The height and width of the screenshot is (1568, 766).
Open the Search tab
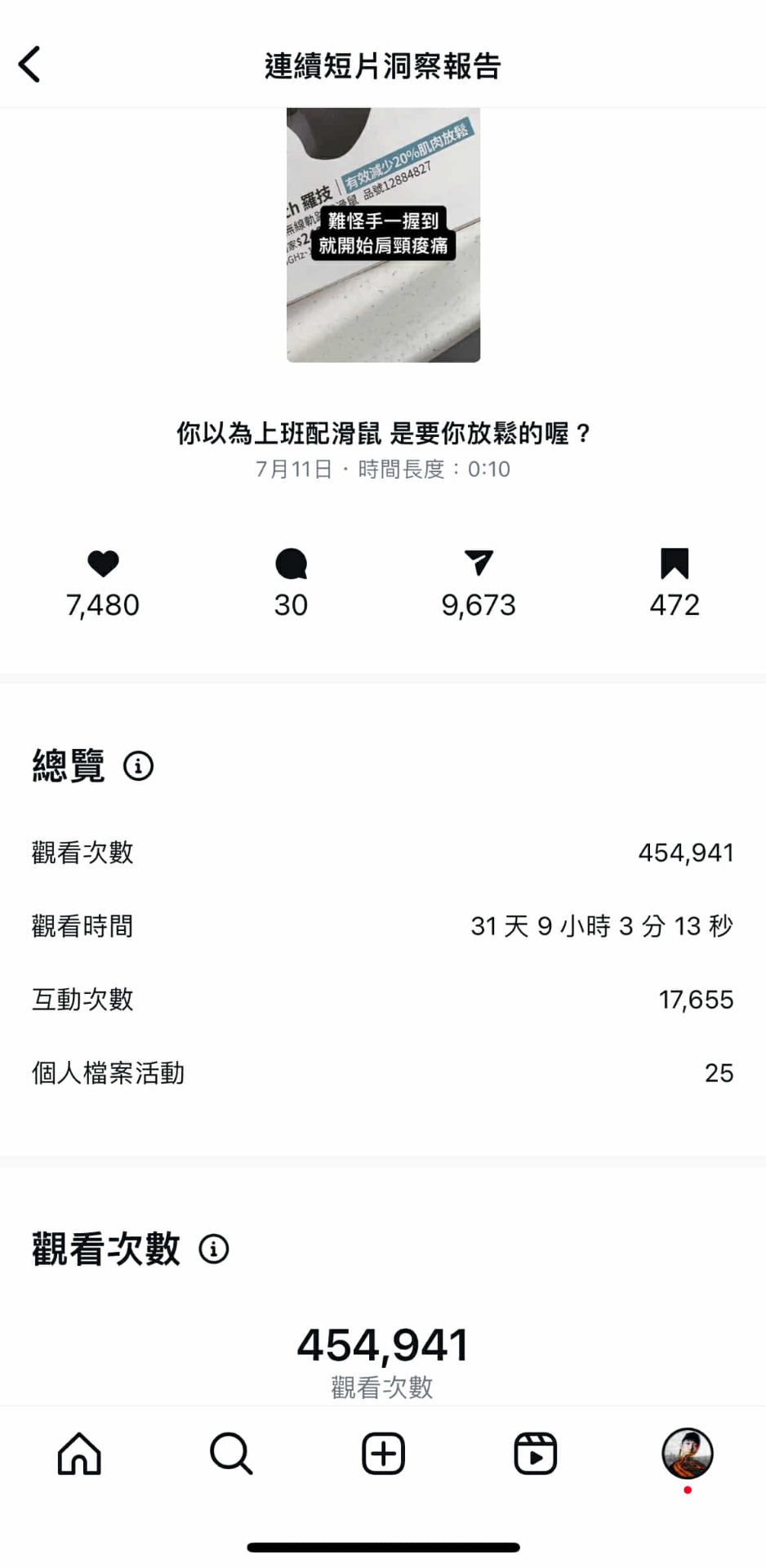pos(231,1454)
